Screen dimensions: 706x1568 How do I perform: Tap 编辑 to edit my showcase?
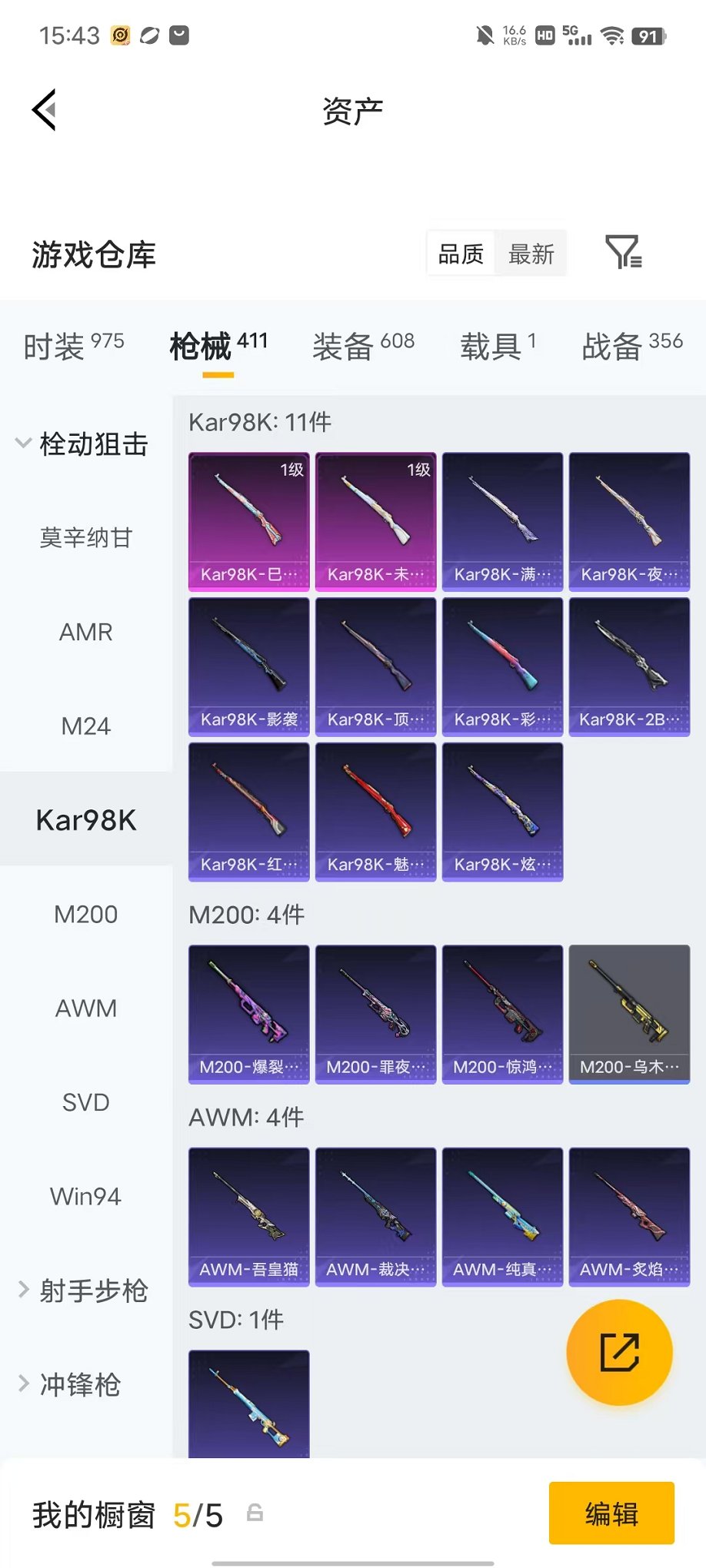611,1513
